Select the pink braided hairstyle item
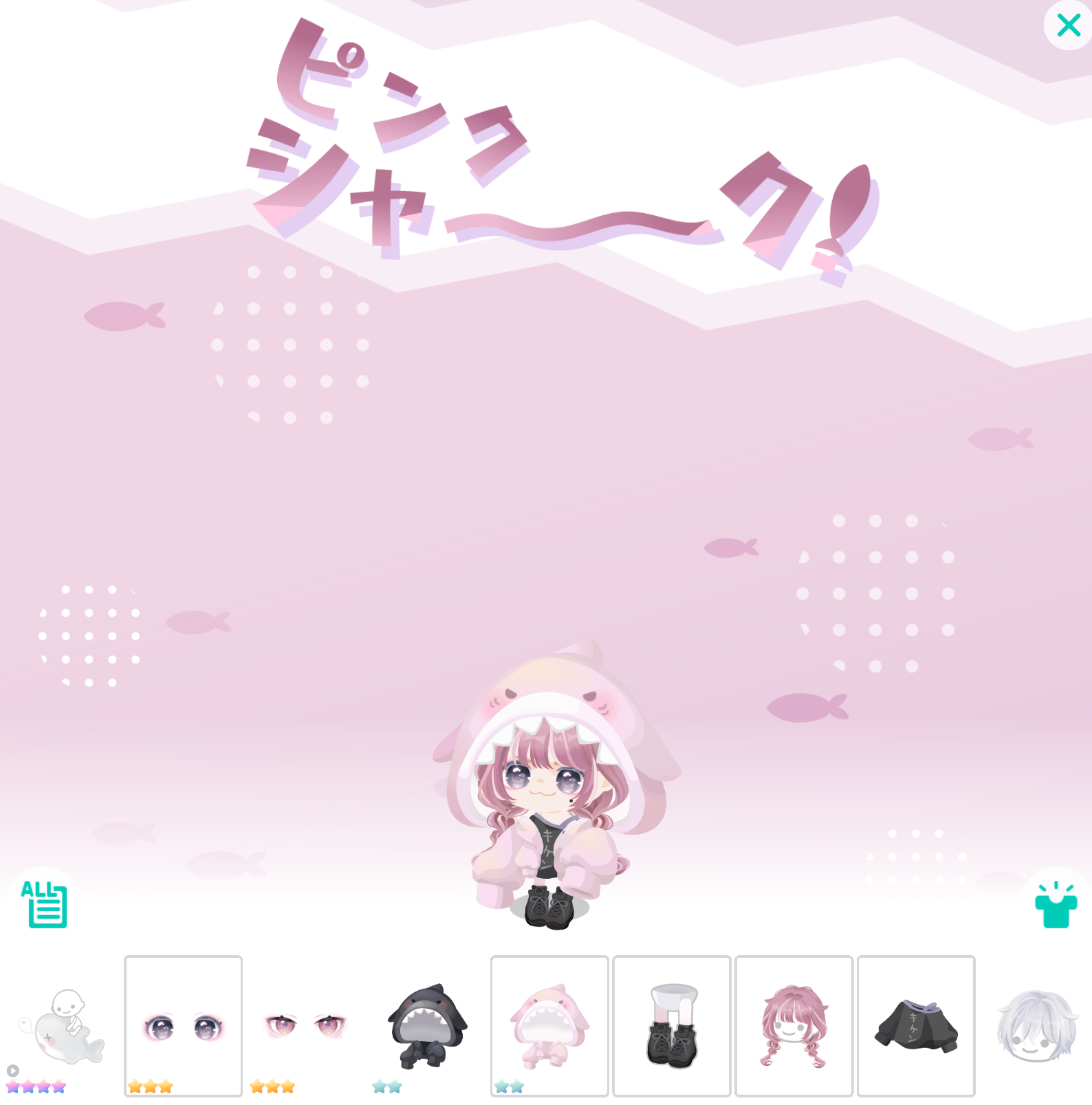This screenshot has height=1105, width=1092. [x=794, y=1026]
